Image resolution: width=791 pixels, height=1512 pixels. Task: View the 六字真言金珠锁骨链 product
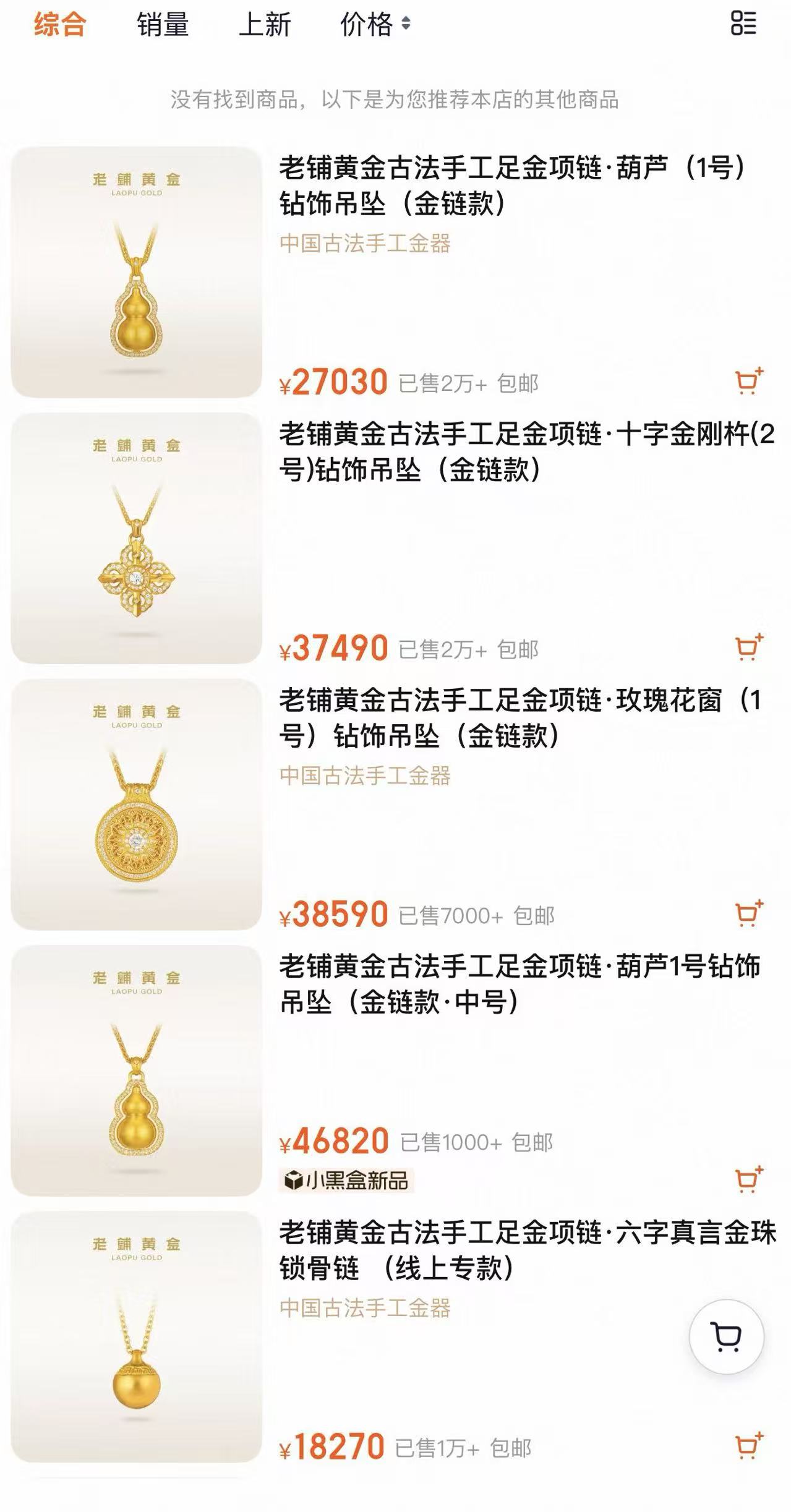tap(526, 1249)
